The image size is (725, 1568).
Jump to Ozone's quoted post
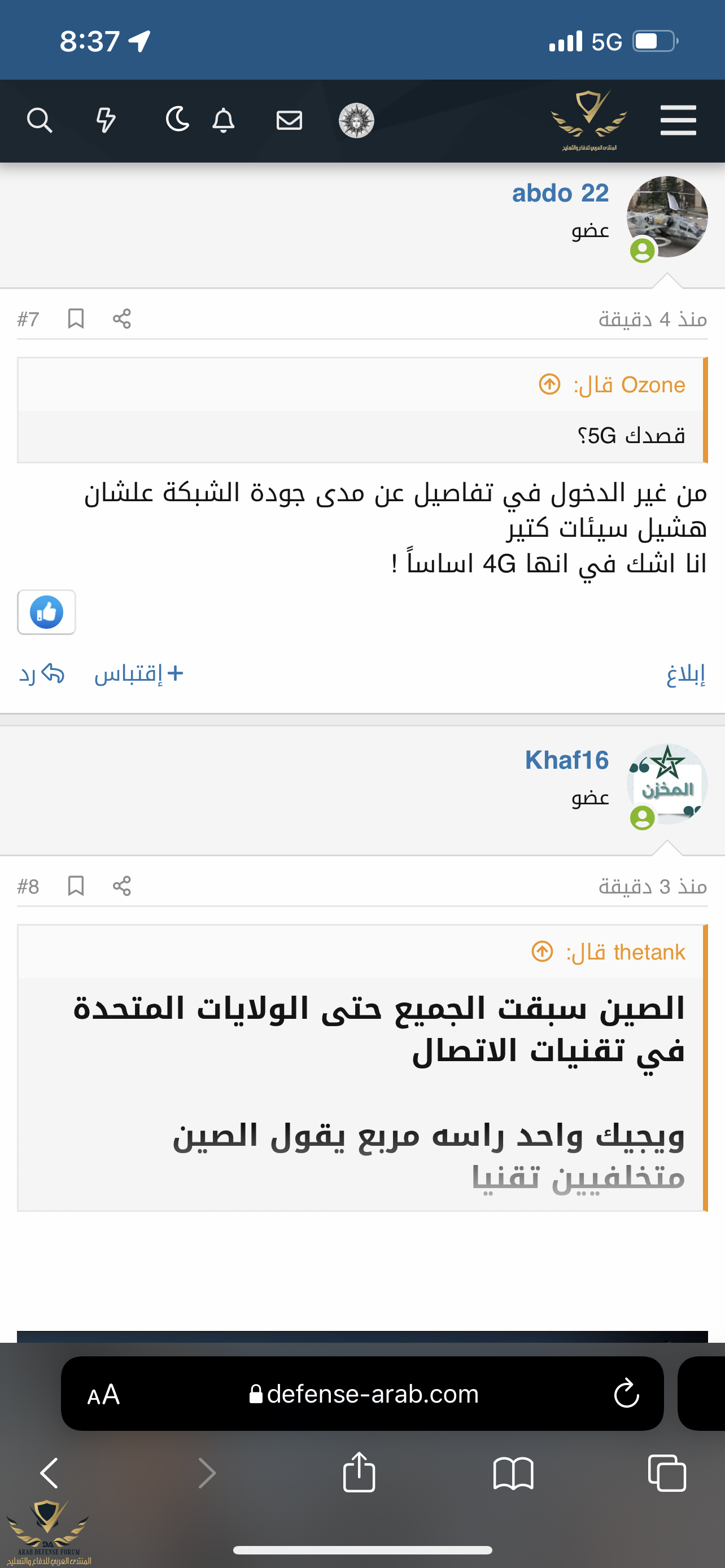coord(550,385)
